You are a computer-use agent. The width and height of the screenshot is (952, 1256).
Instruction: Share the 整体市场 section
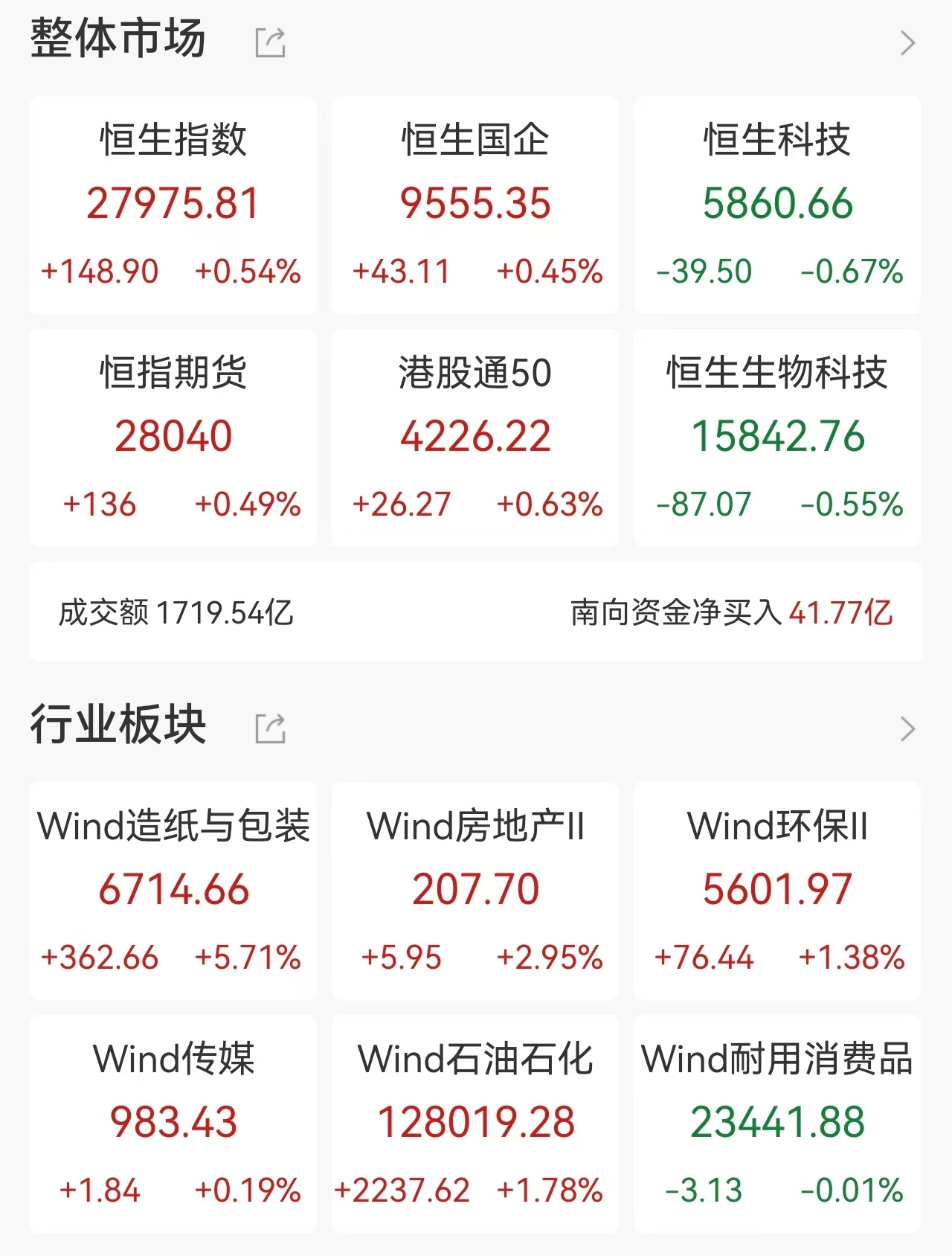click(x=270, y=42)
